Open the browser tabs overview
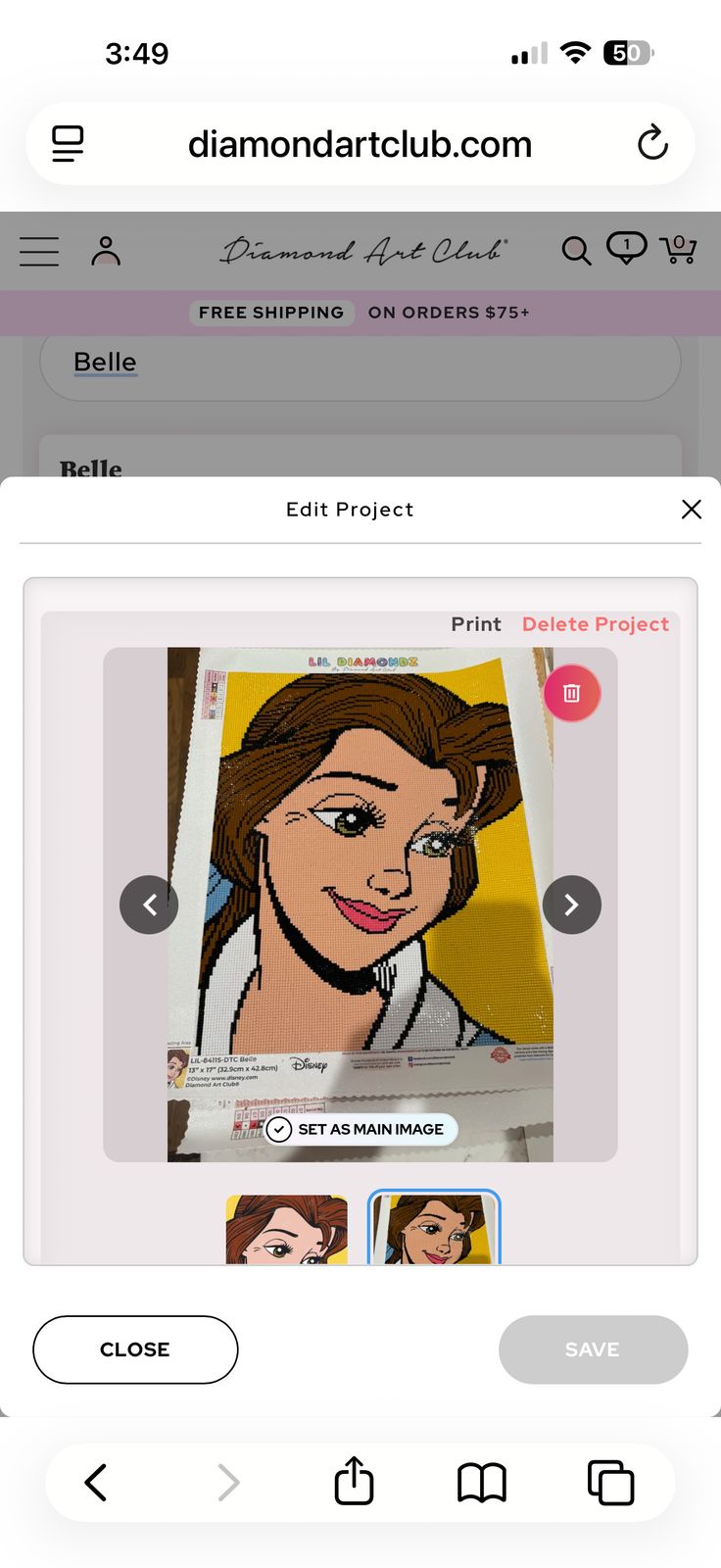The height and width of the screenshot is (1568, 721). pos(610,1482)
